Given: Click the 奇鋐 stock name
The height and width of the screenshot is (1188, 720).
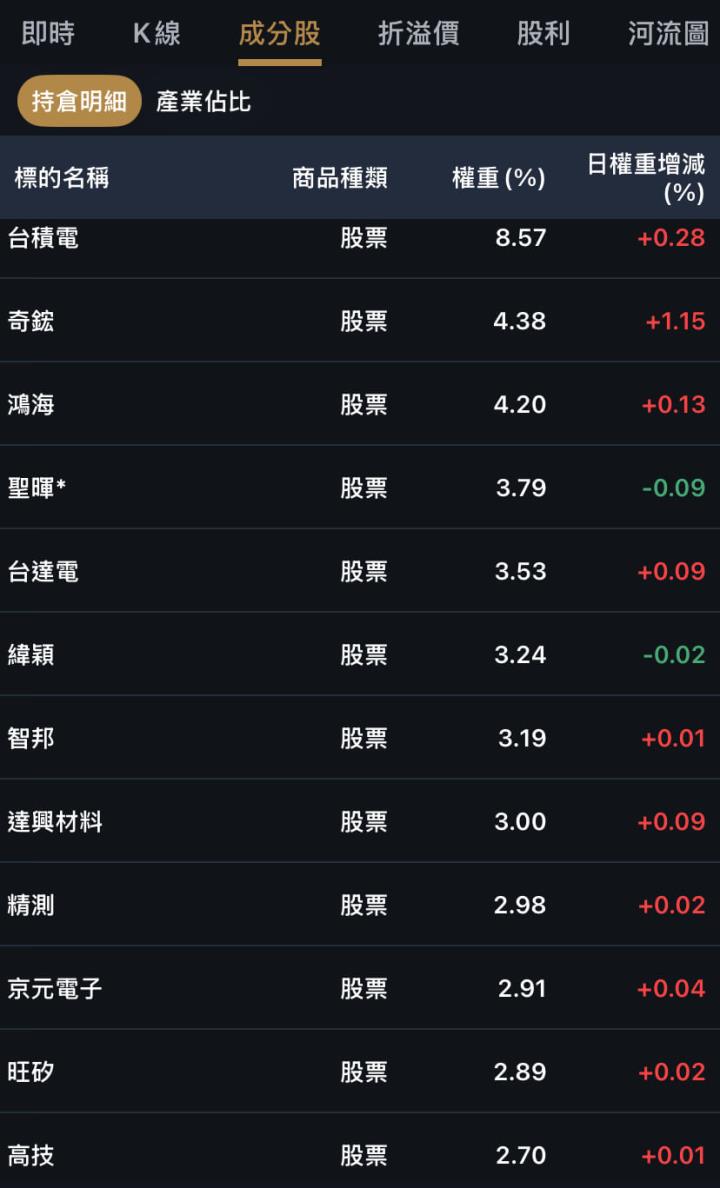Looking at the screenshot, I should pos(31,321).
